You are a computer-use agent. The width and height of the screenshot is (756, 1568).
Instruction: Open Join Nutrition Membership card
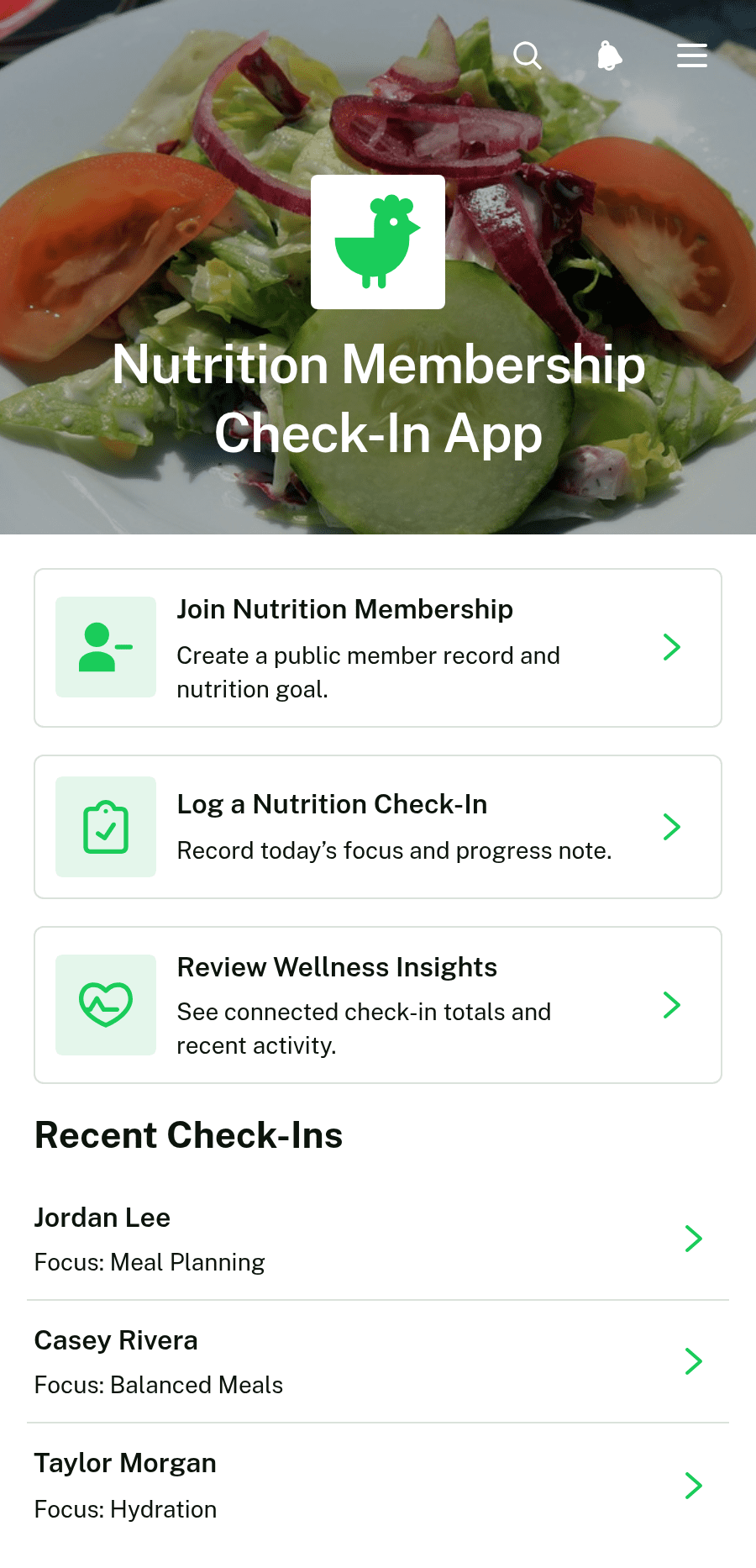pos(378,648)
